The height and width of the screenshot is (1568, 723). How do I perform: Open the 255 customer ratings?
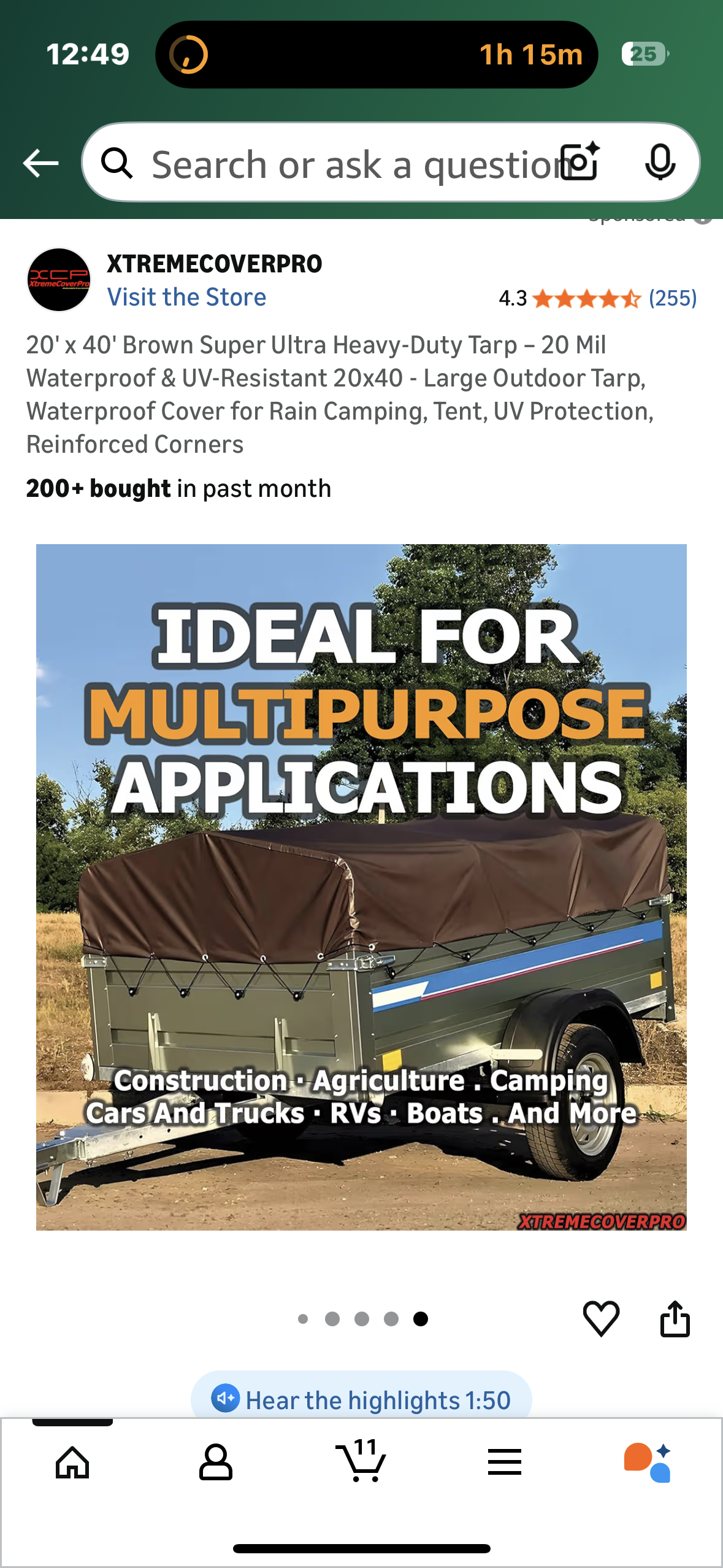[672, 299]
